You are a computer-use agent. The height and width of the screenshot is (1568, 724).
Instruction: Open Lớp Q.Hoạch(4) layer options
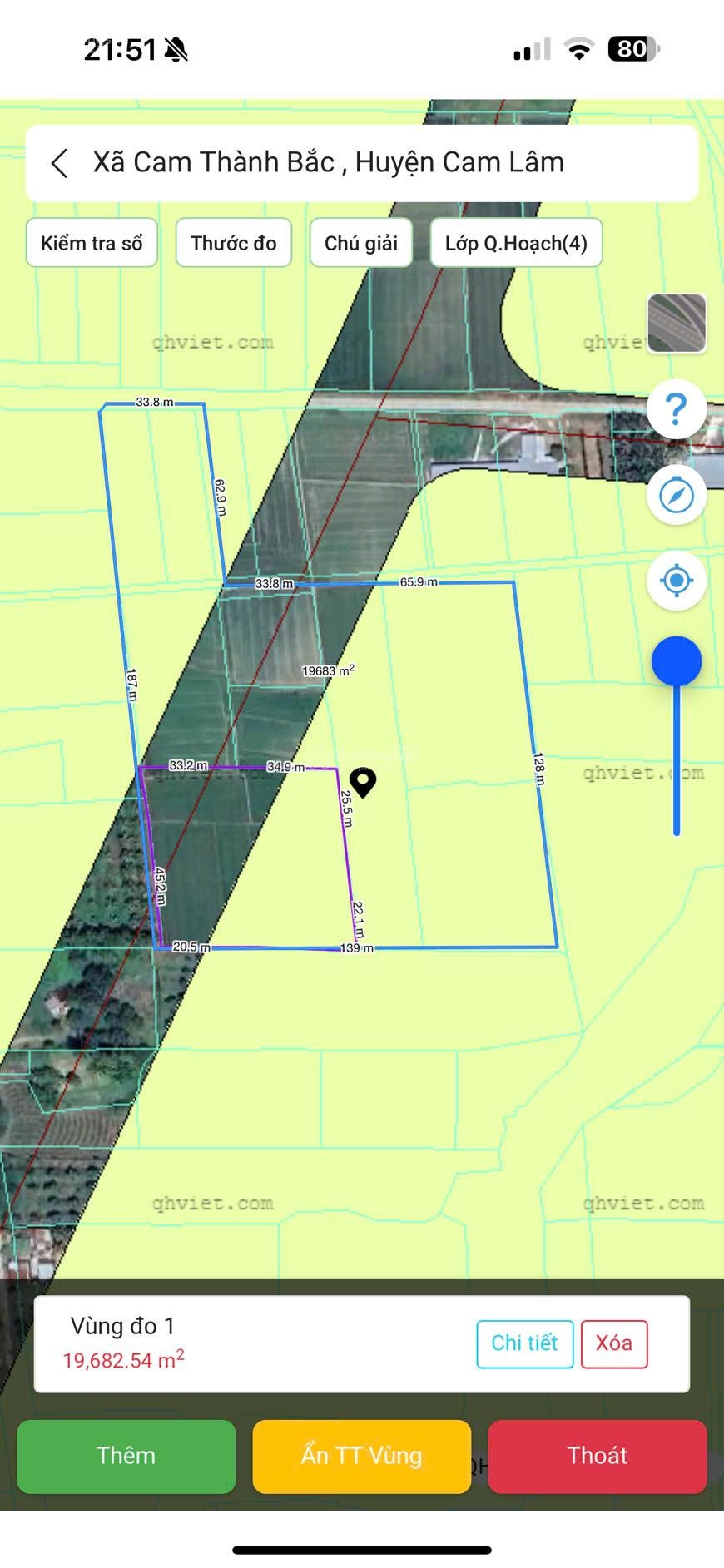(x=516, y=243)
